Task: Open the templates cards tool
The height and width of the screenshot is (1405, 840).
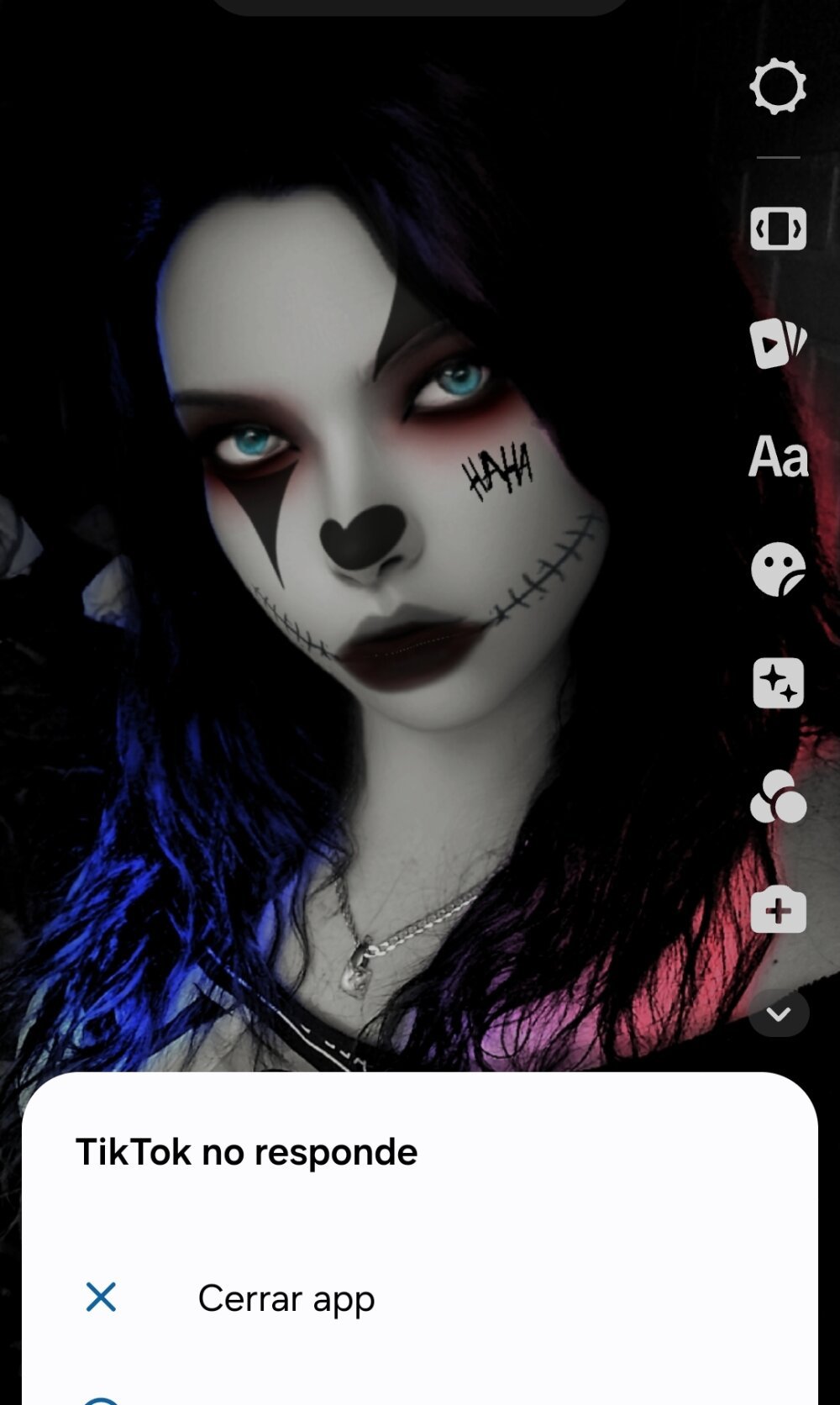Action: click(778, 343)
